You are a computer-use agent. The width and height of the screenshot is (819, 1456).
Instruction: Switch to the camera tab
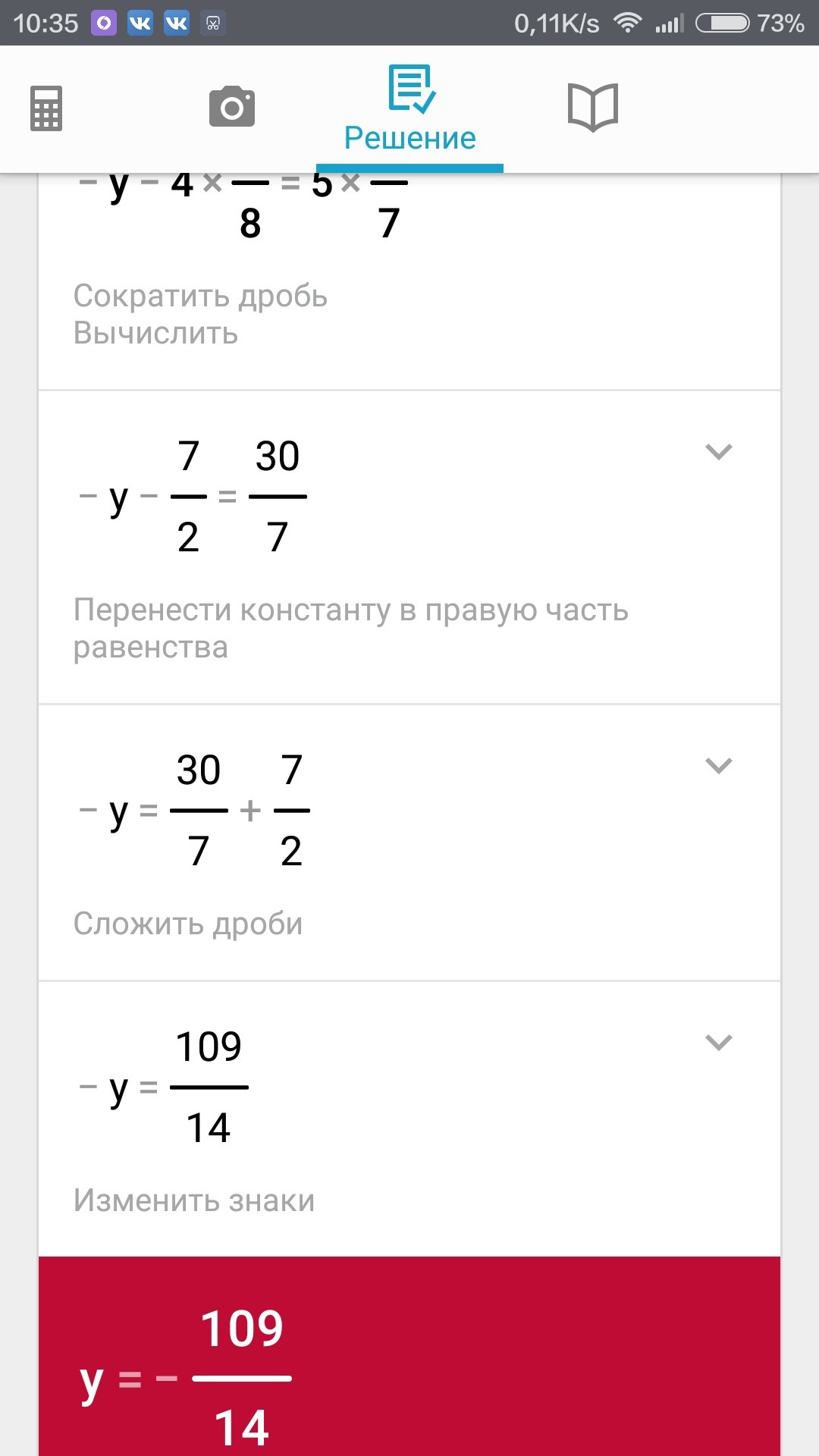click(x=231, y=107)
